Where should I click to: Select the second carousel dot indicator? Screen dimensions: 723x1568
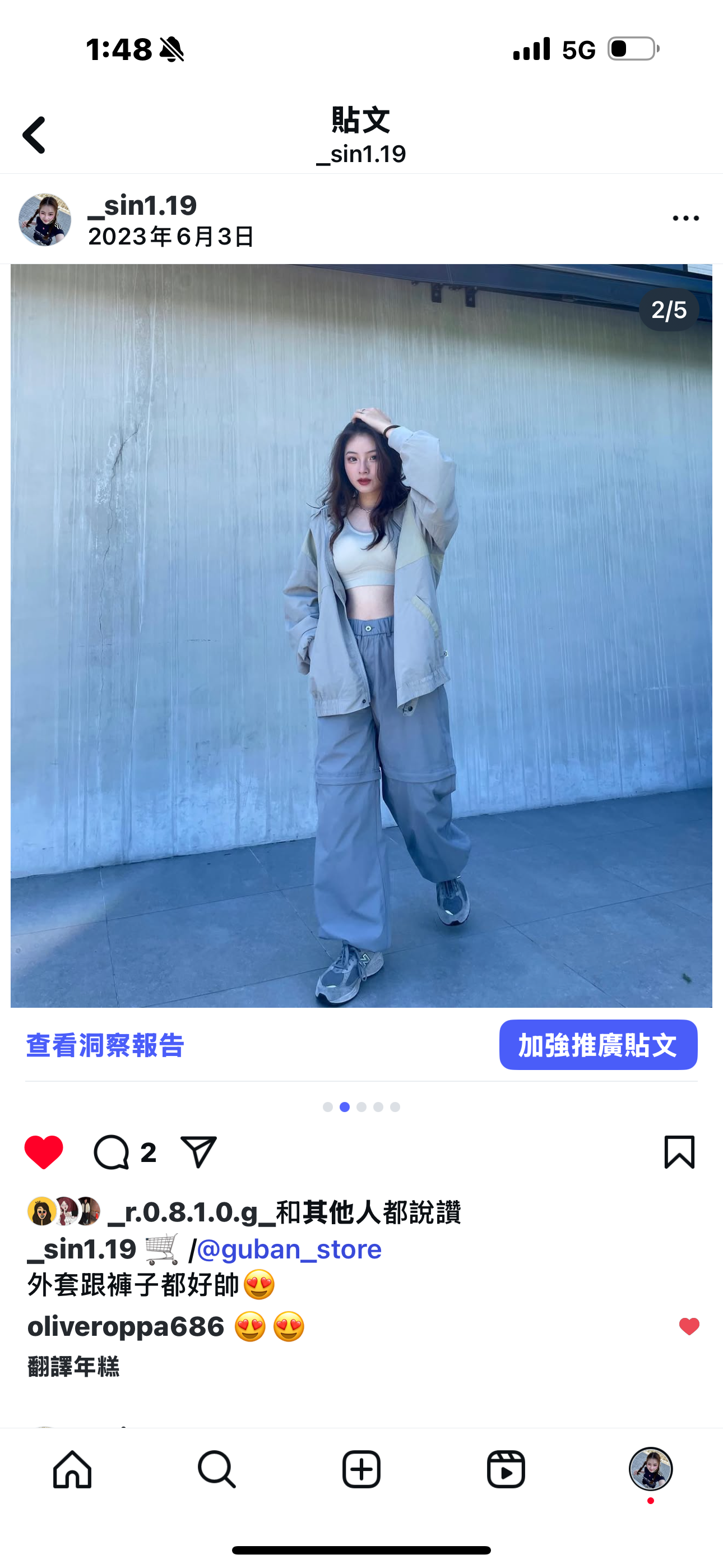(x=345, y=1107)
